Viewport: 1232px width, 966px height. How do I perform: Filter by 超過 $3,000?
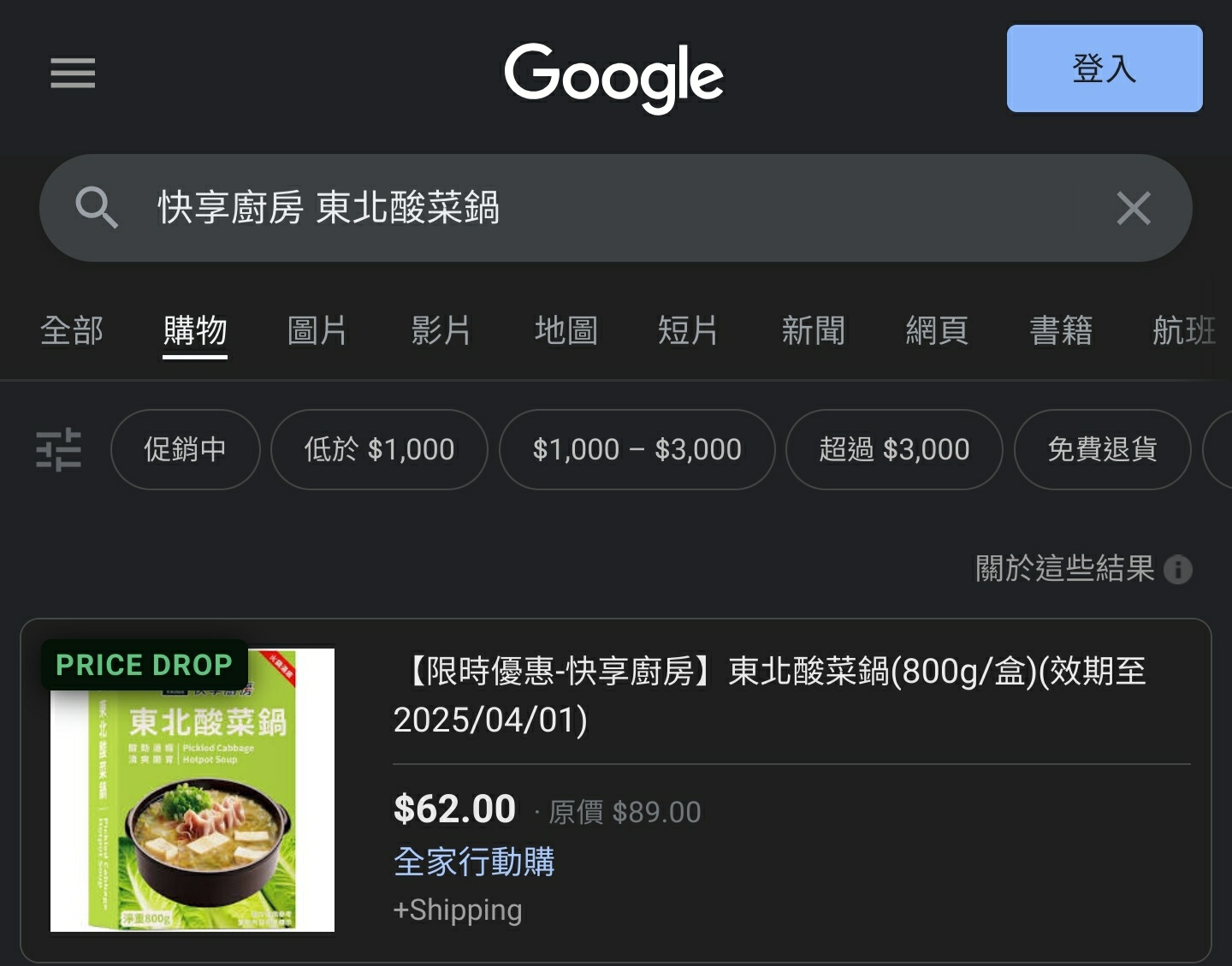[x=894, y=449]
